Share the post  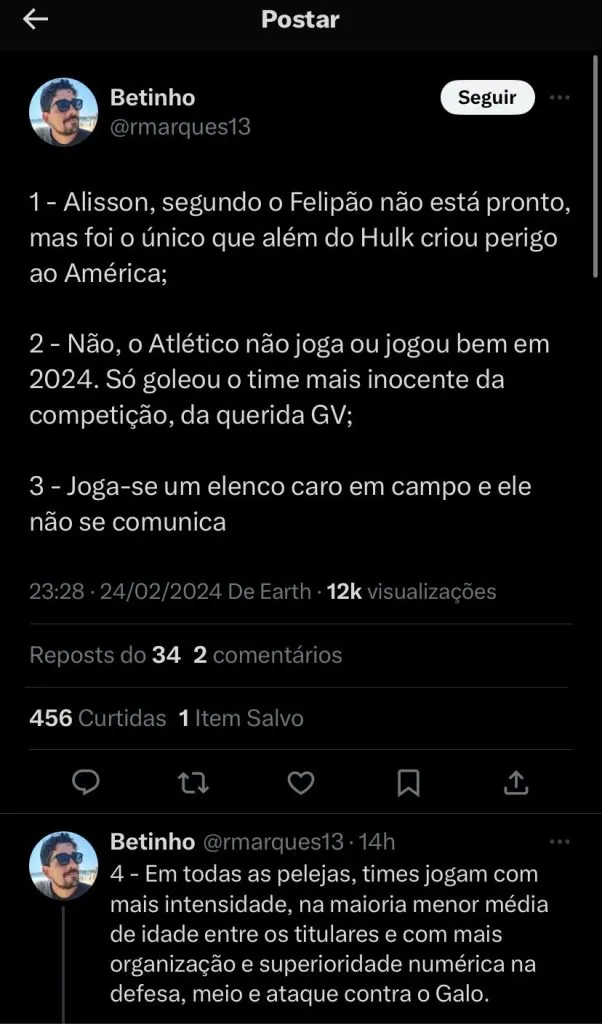point(515,782)
